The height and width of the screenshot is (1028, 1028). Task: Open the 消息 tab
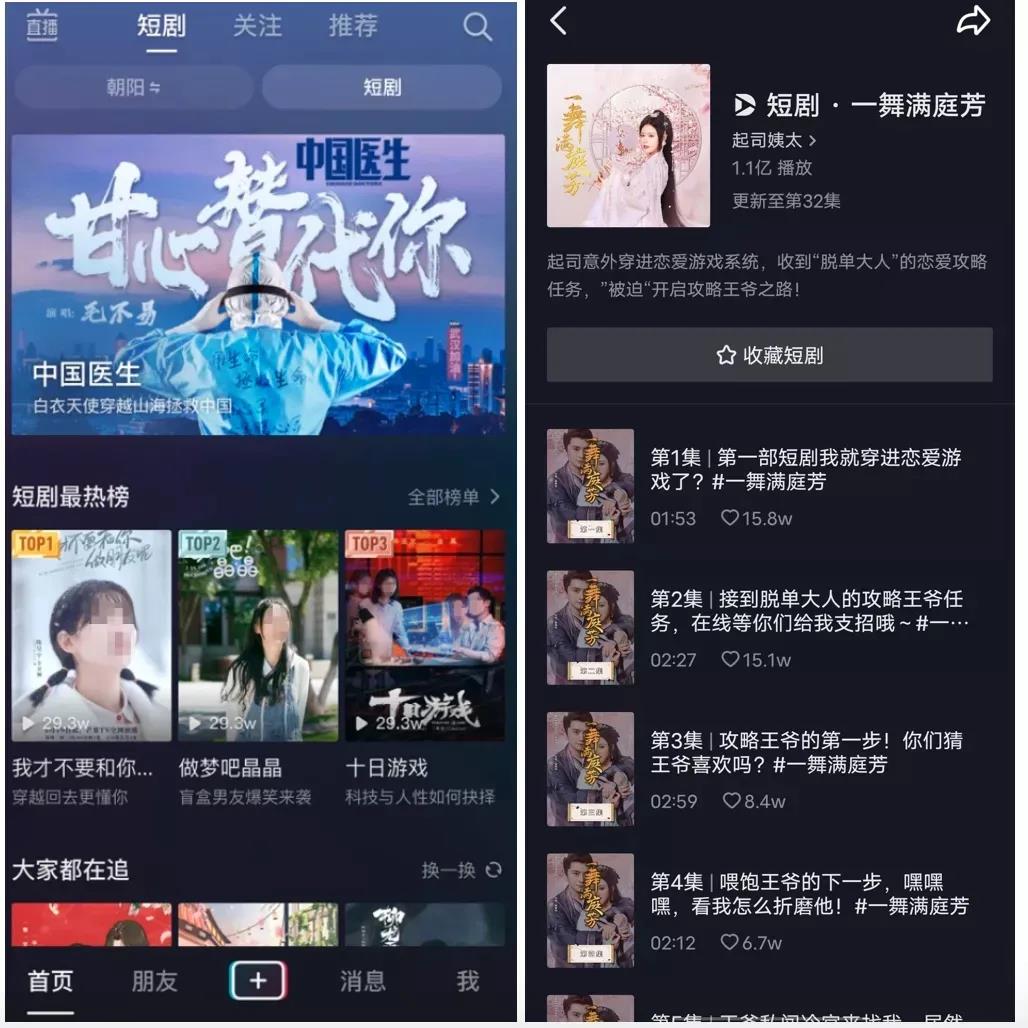coord(362,981)
